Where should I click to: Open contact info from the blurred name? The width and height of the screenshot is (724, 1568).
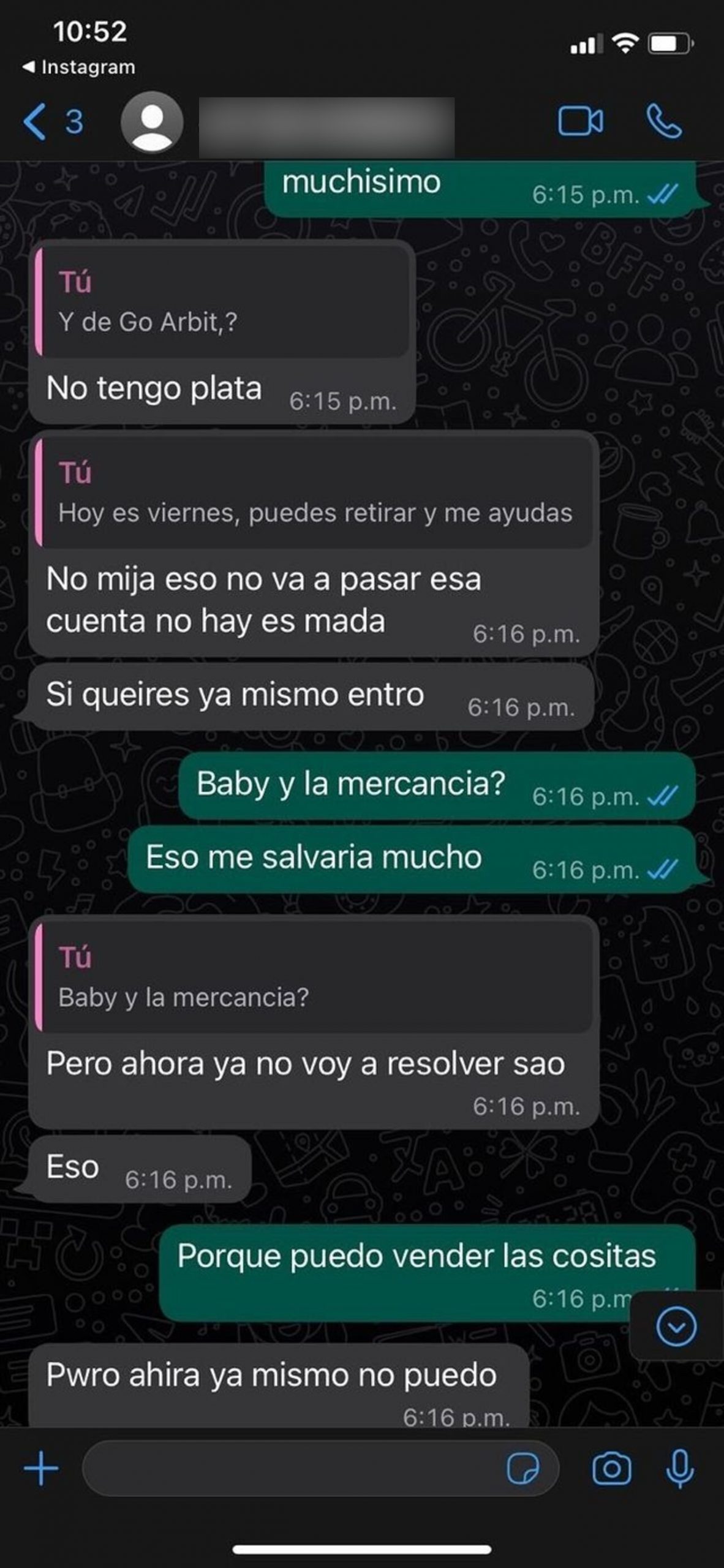(x=326, y=126)
